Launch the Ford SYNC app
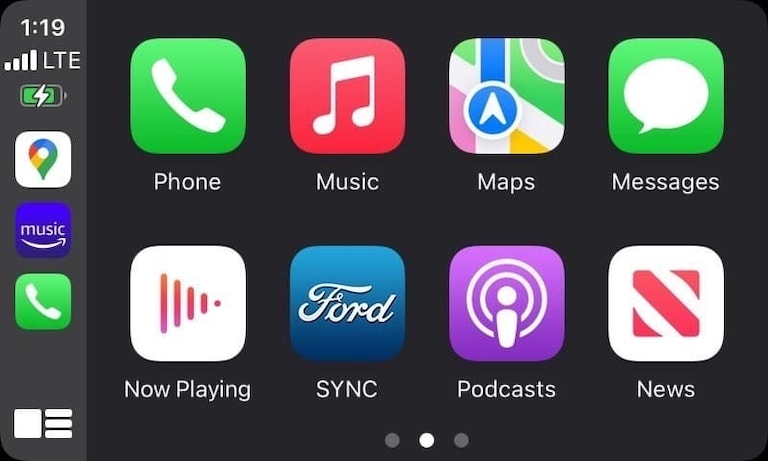The height and width of the screenshot is (461, 768). pyautogui.click(x=347, y=303)
